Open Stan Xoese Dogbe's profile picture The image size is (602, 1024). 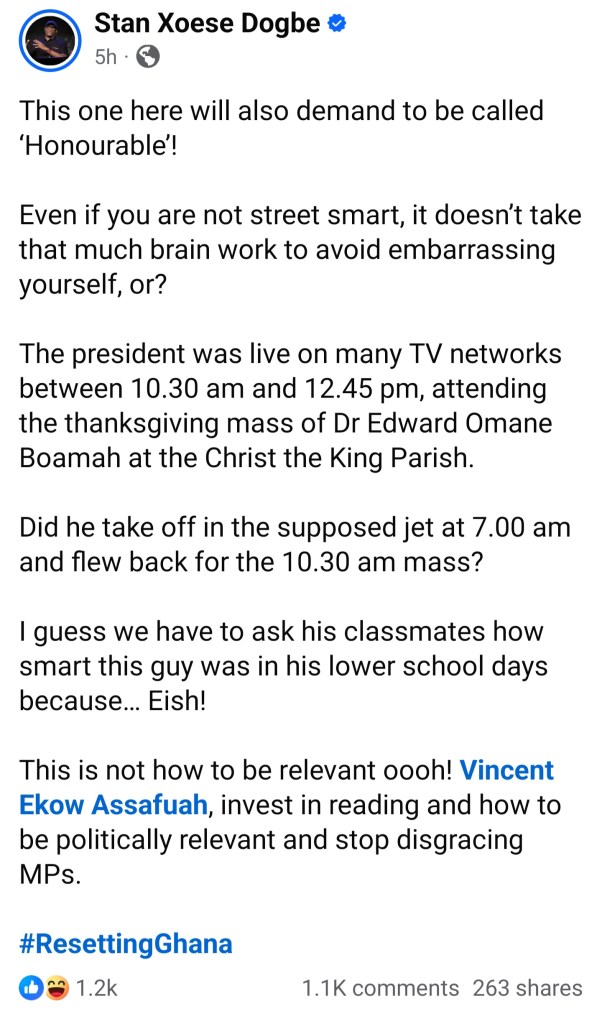pyautogui.click(x=50, y=40)
